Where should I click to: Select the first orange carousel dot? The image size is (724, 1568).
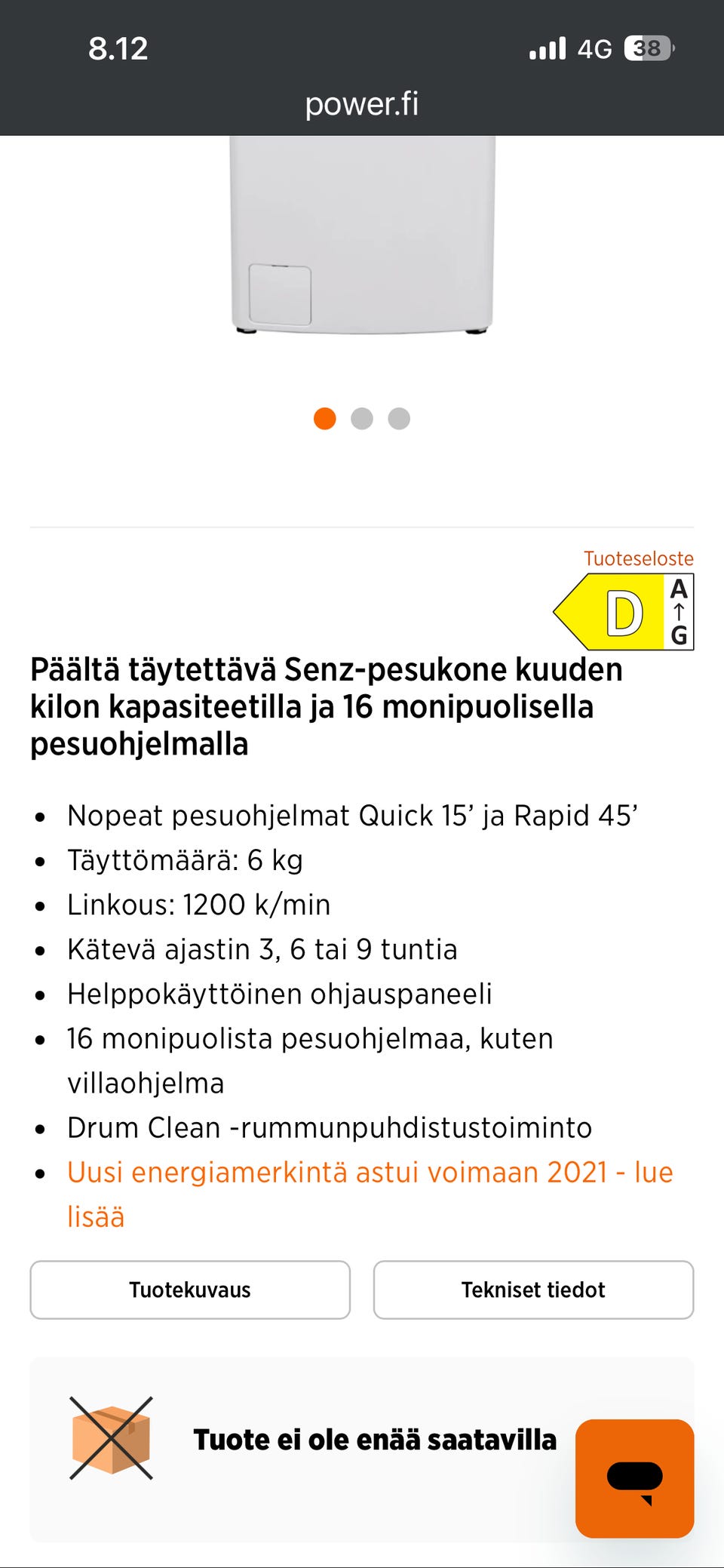click(325, 418)
